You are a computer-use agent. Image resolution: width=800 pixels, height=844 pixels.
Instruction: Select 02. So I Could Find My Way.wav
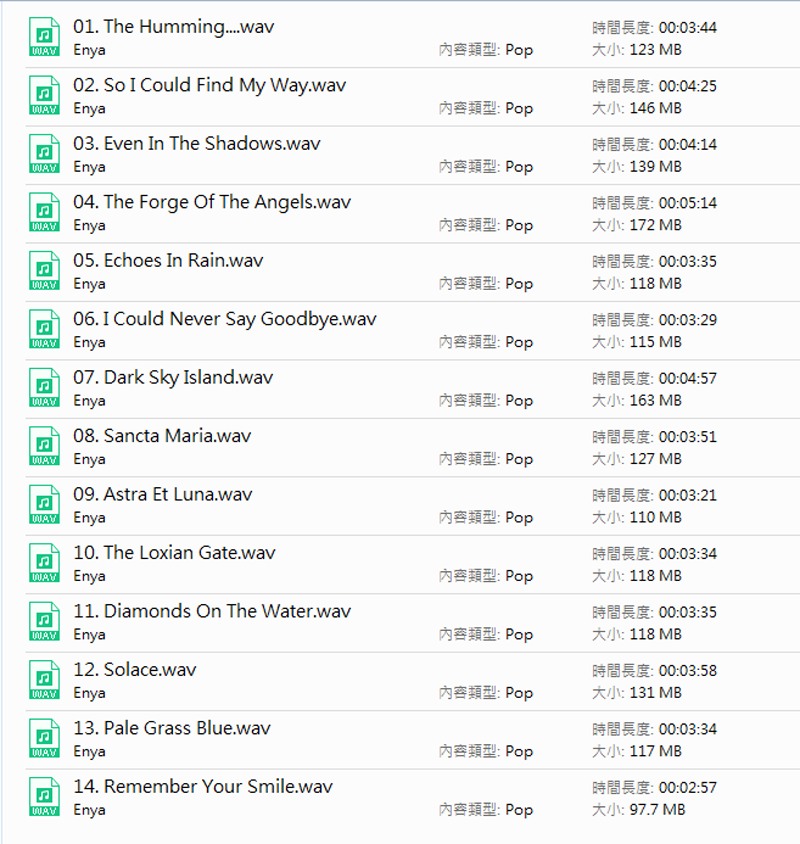pyautogui.click(x=210, y=85)
